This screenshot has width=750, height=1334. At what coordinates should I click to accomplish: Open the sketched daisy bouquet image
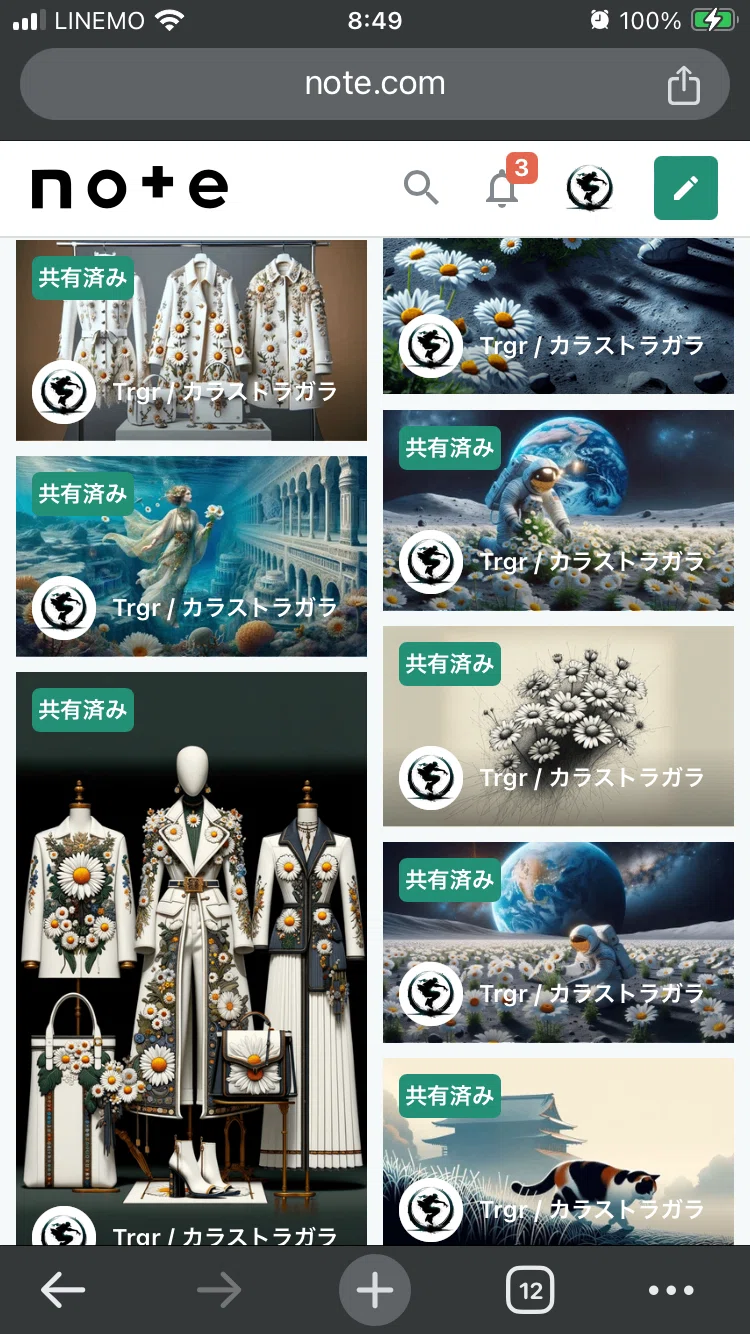(558, 726)
